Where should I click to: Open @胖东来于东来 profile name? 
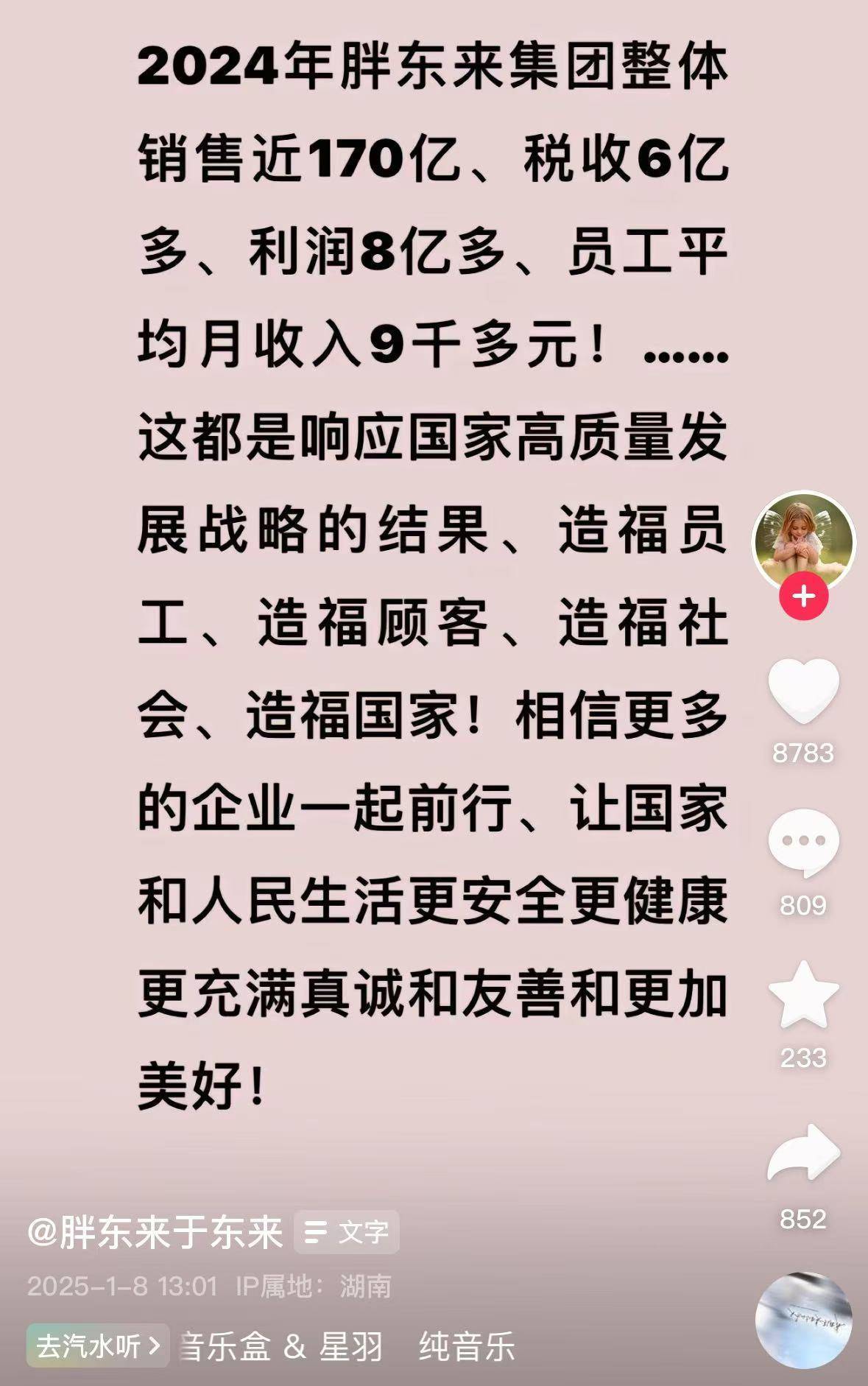pos(155,1232)
